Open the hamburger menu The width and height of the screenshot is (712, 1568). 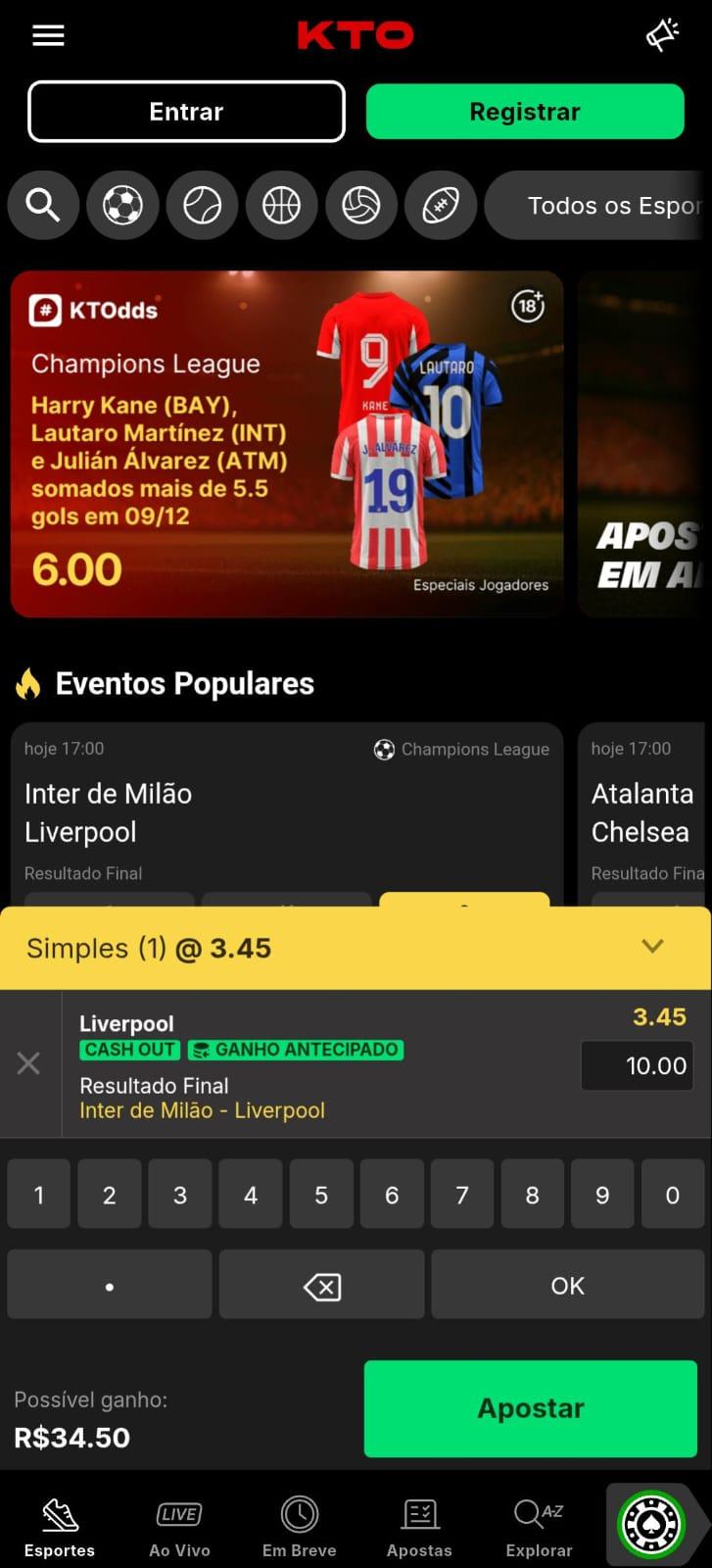47,35
